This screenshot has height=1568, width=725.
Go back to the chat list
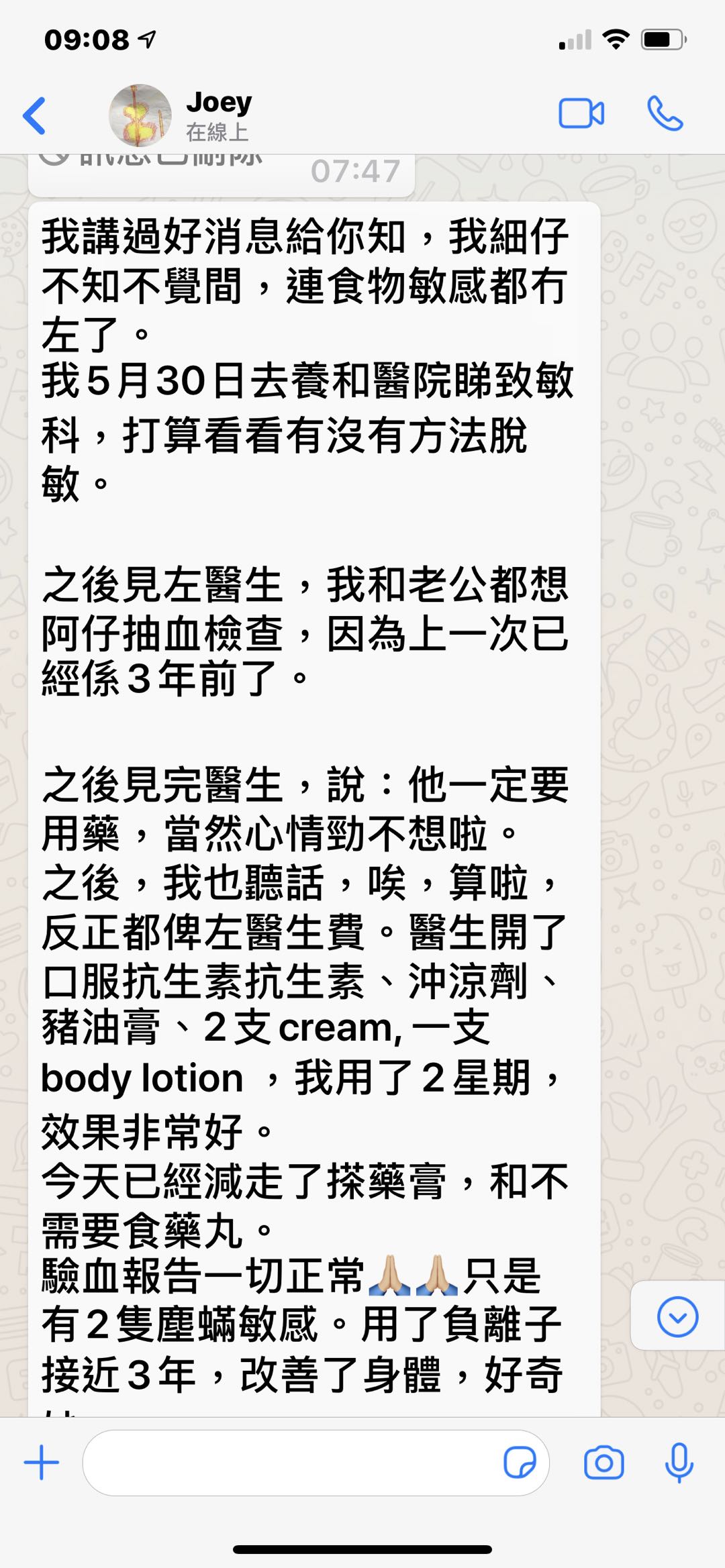(x=35, y=115)
